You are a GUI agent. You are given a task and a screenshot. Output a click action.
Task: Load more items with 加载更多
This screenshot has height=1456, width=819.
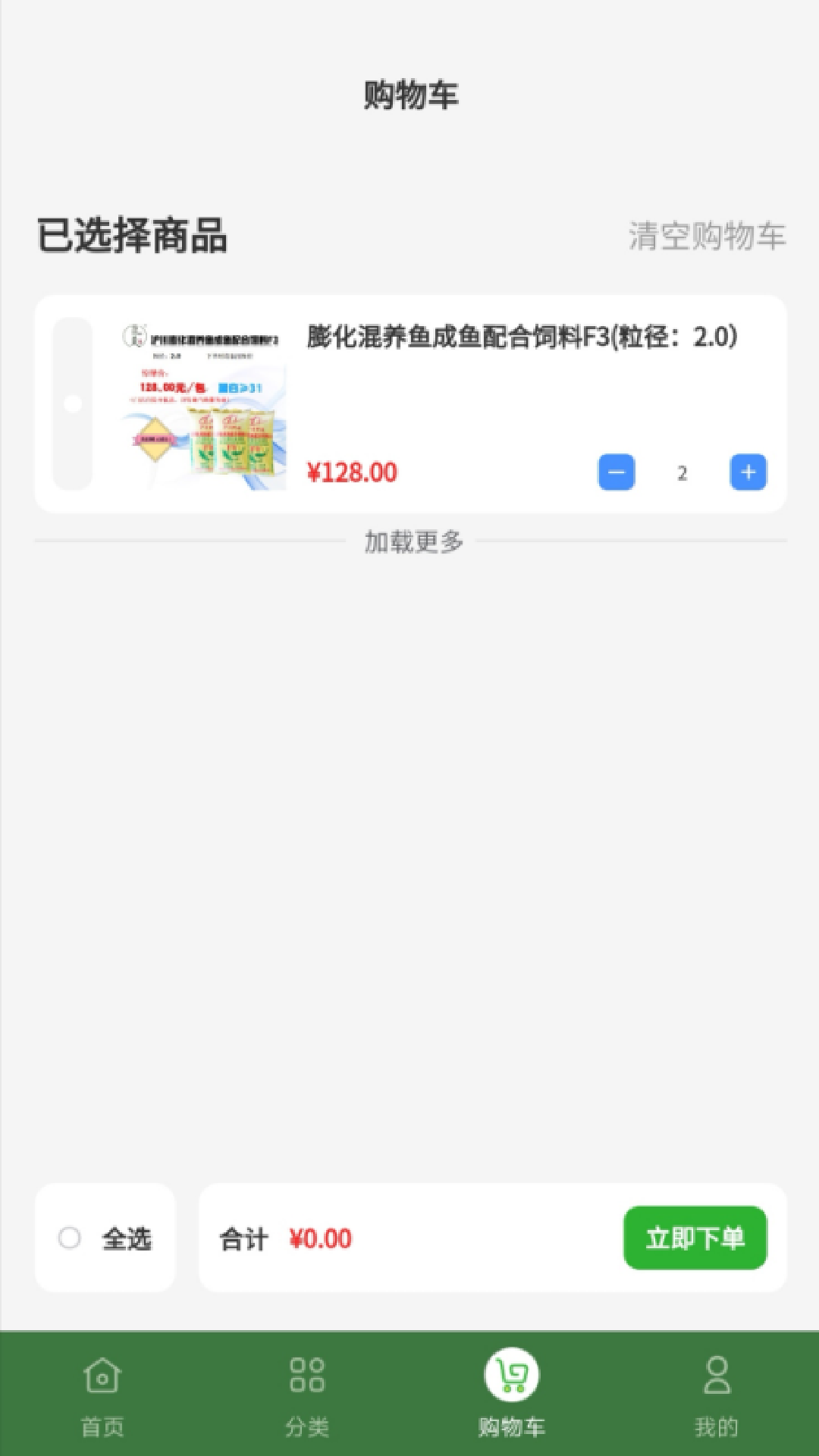click(x=413, y=541)
